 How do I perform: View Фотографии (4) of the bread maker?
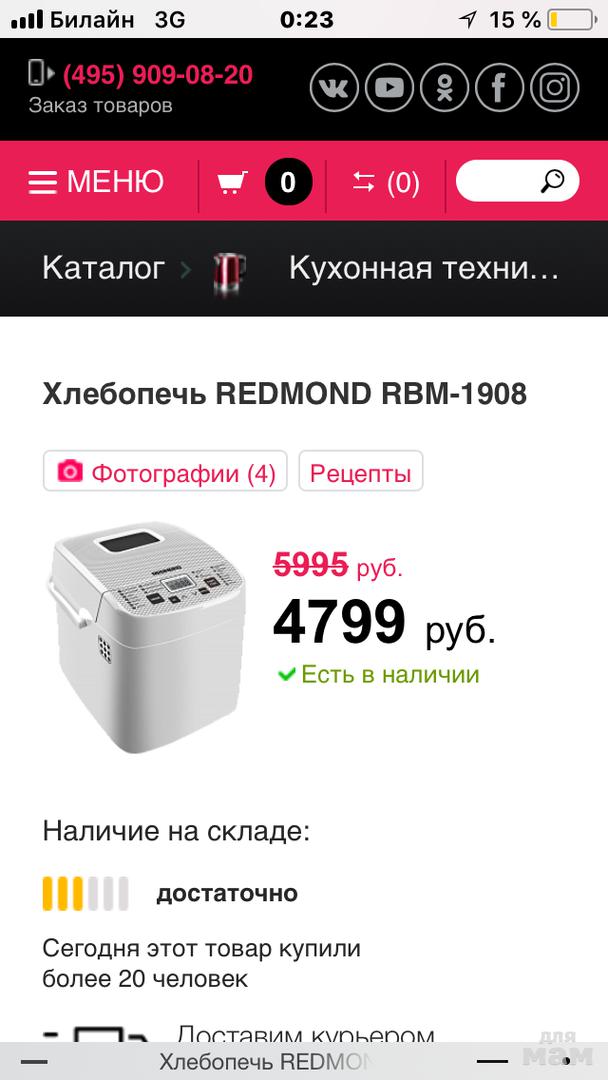(166, 472)
